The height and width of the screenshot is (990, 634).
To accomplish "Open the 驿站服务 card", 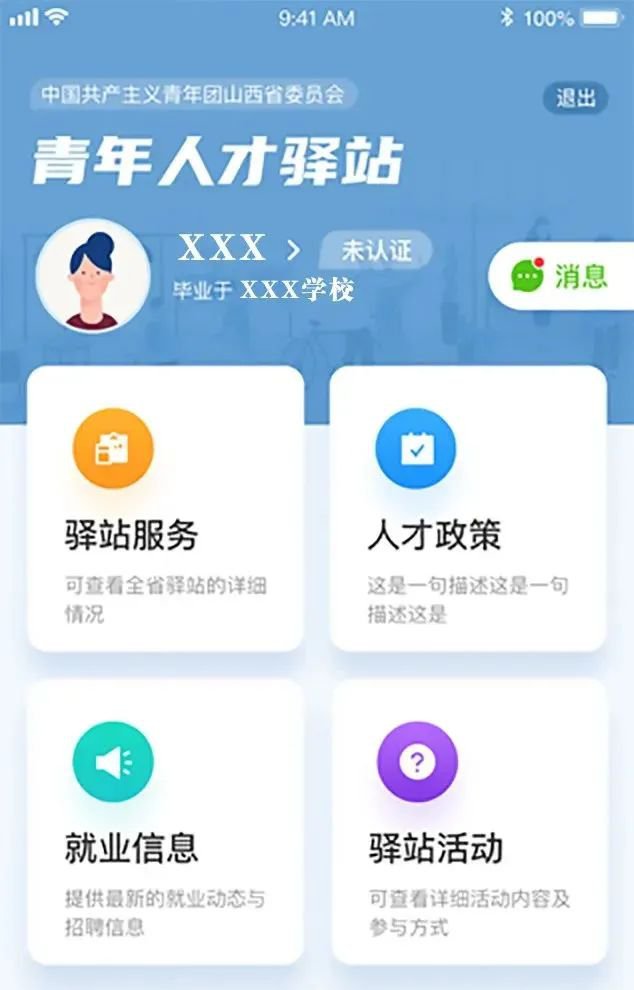I will [x=166, y=508].
